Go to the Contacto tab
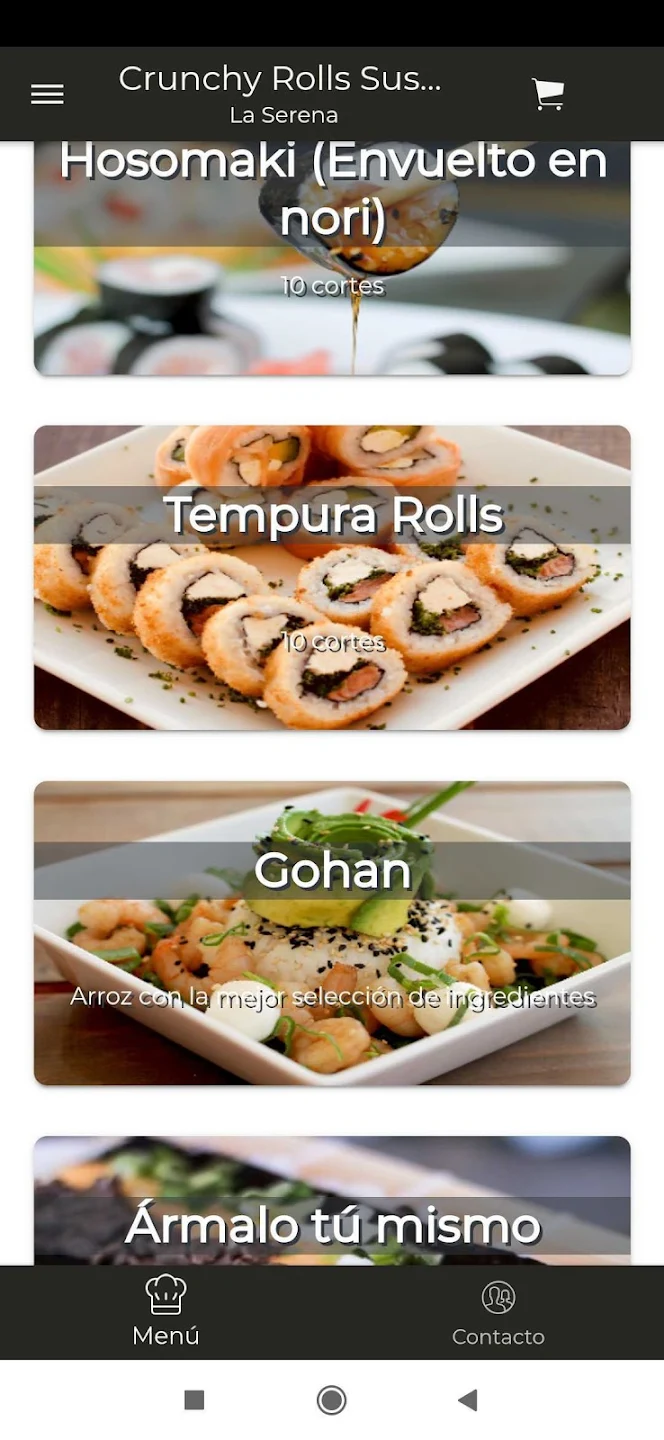Viewport: 664px width, 1440px height. coord(498,1311)
